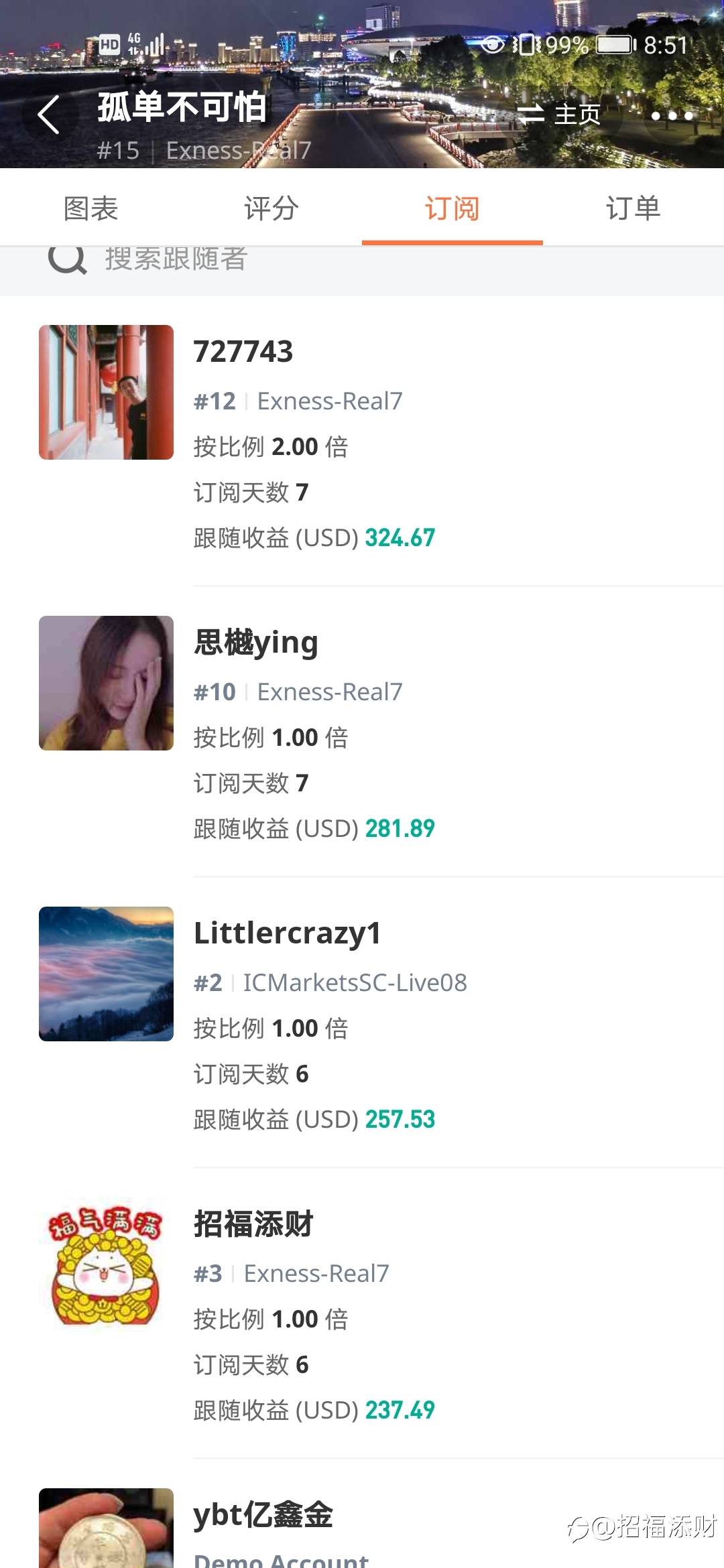Open follower 727743's profile name

[243, 351]
